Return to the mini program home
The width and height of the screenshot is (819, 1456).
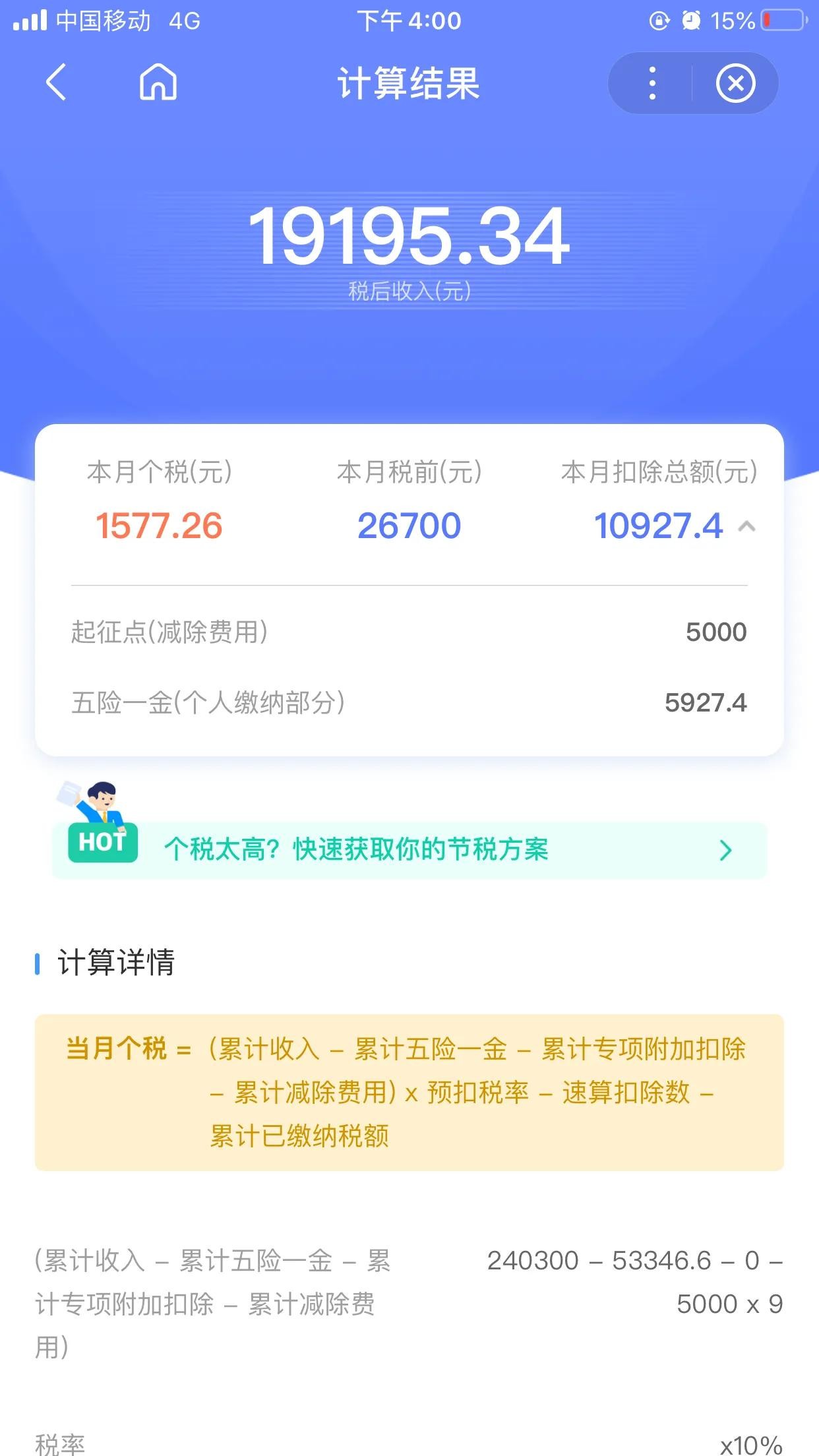tap(158, 82)
